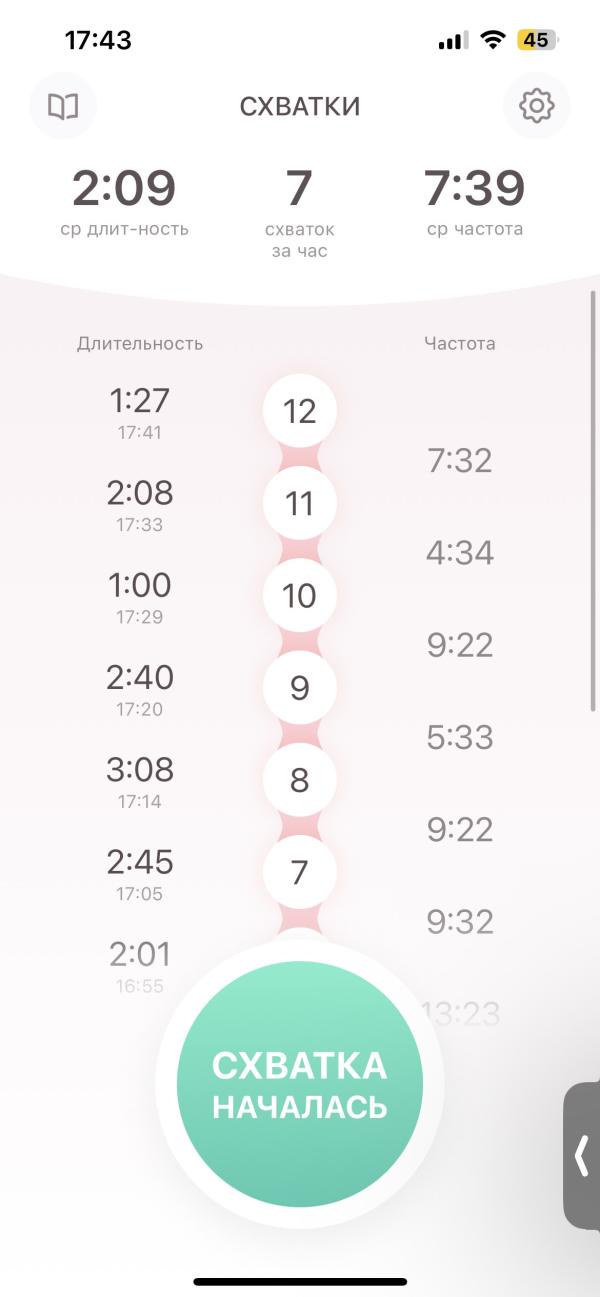Screen dimensions: 600x1297
Task: Open contraction number 8 entry
Action: 300,780
